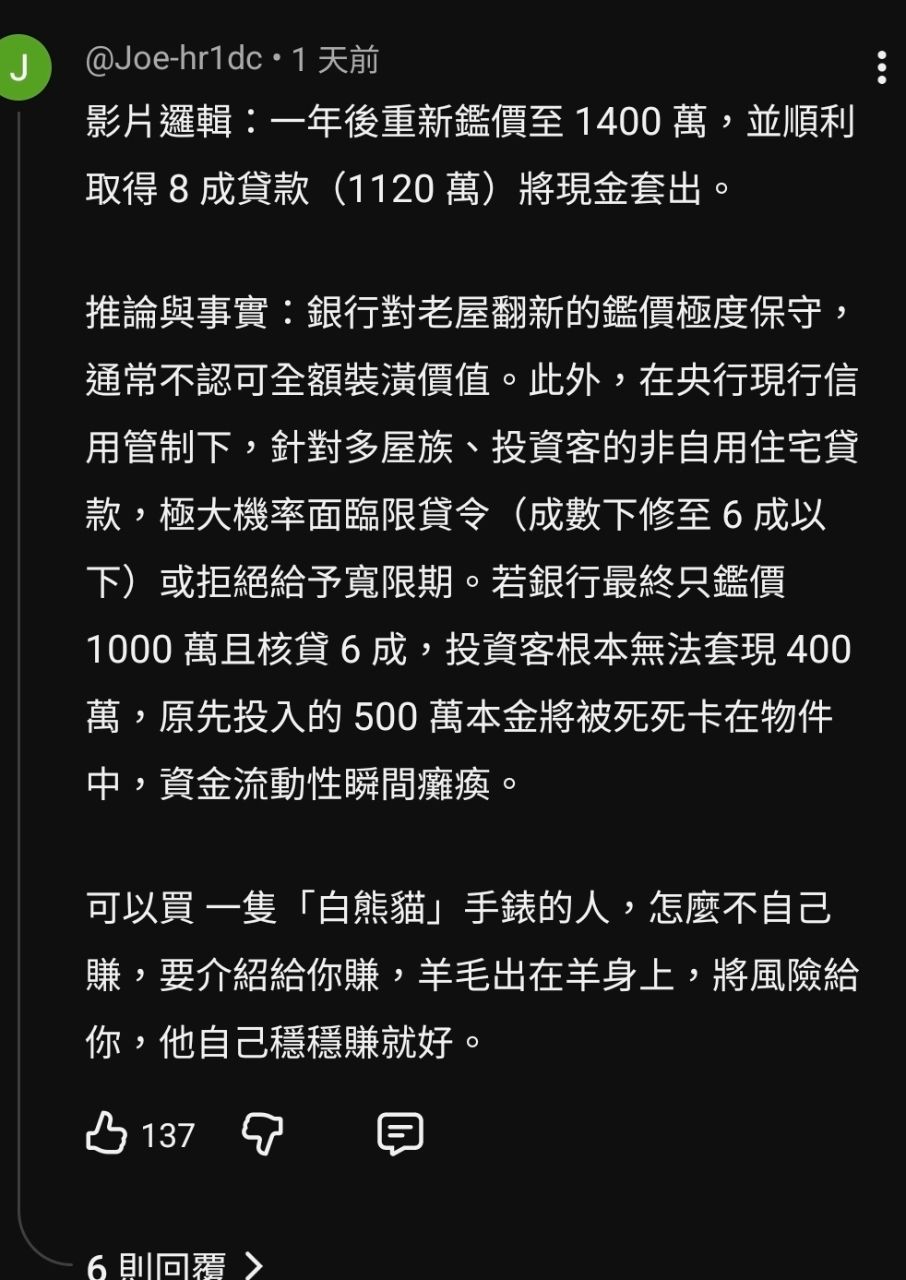Like the comment from @Joe-hr1dc
This screenshot has width=906, height=1280.
pyautogui.click(x=106, y=1135)
